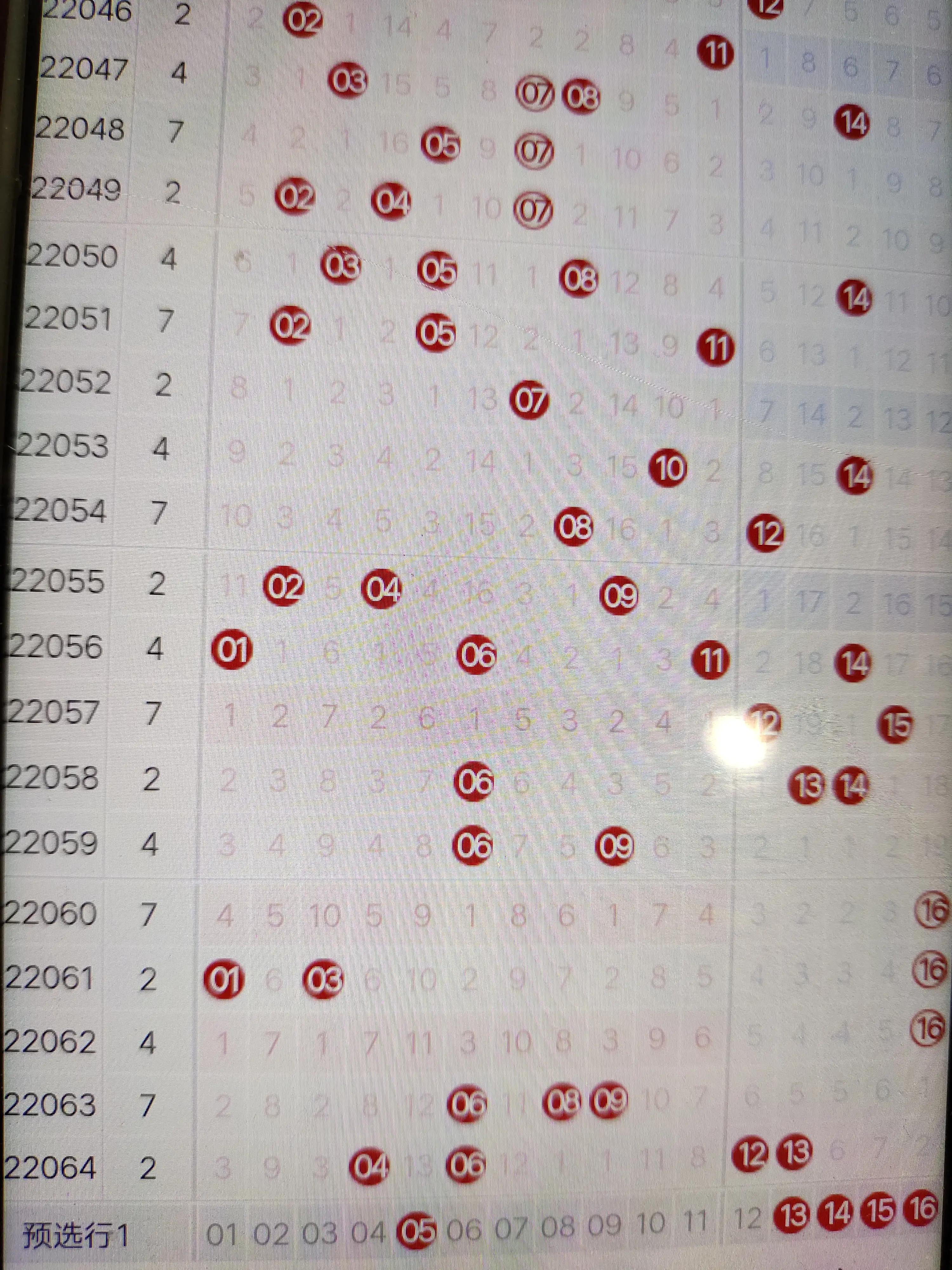Deselect red ball 16 in the 预选行1 row
The height and width of the screenshot is (1270, 952).
922,1209
